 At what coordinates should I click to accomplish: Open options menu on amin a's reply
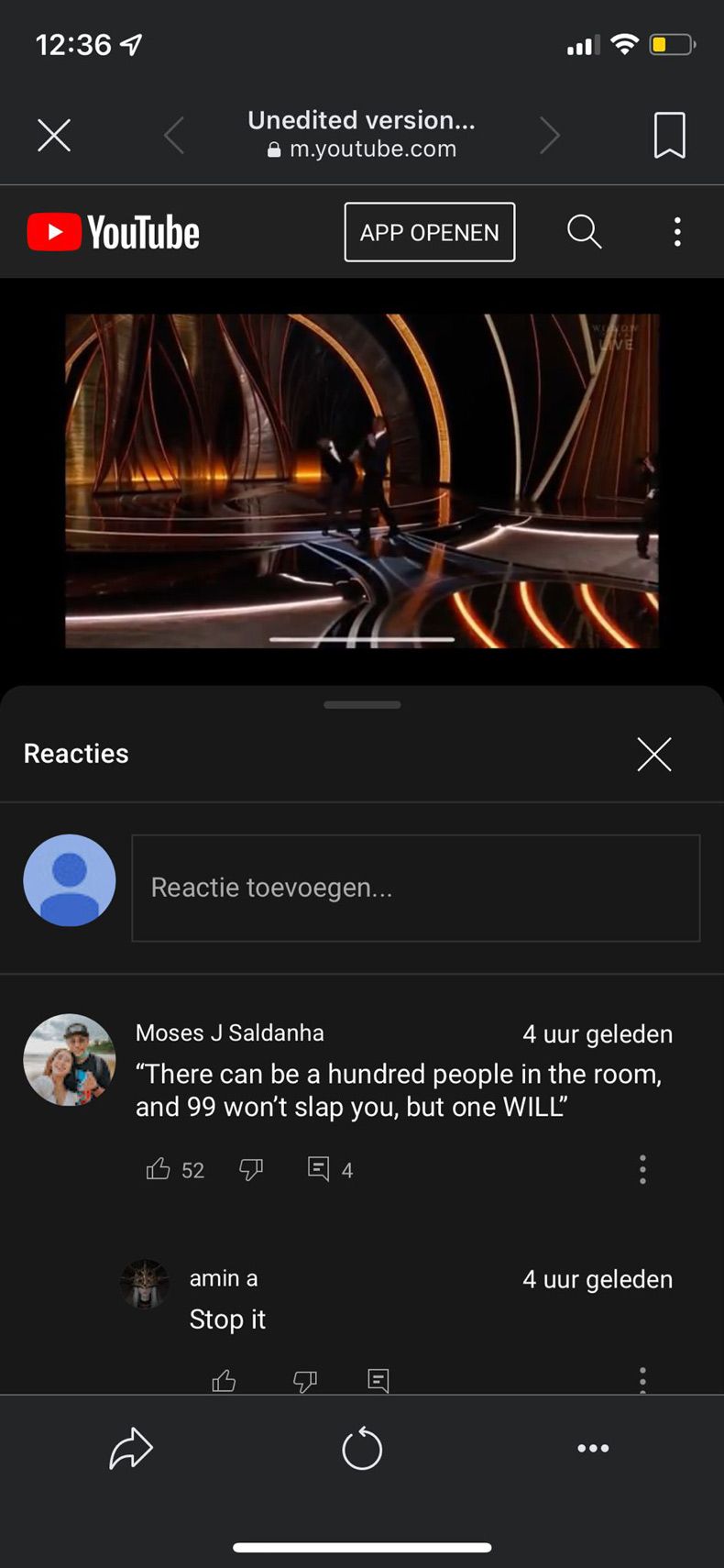tap(642, 1380)
